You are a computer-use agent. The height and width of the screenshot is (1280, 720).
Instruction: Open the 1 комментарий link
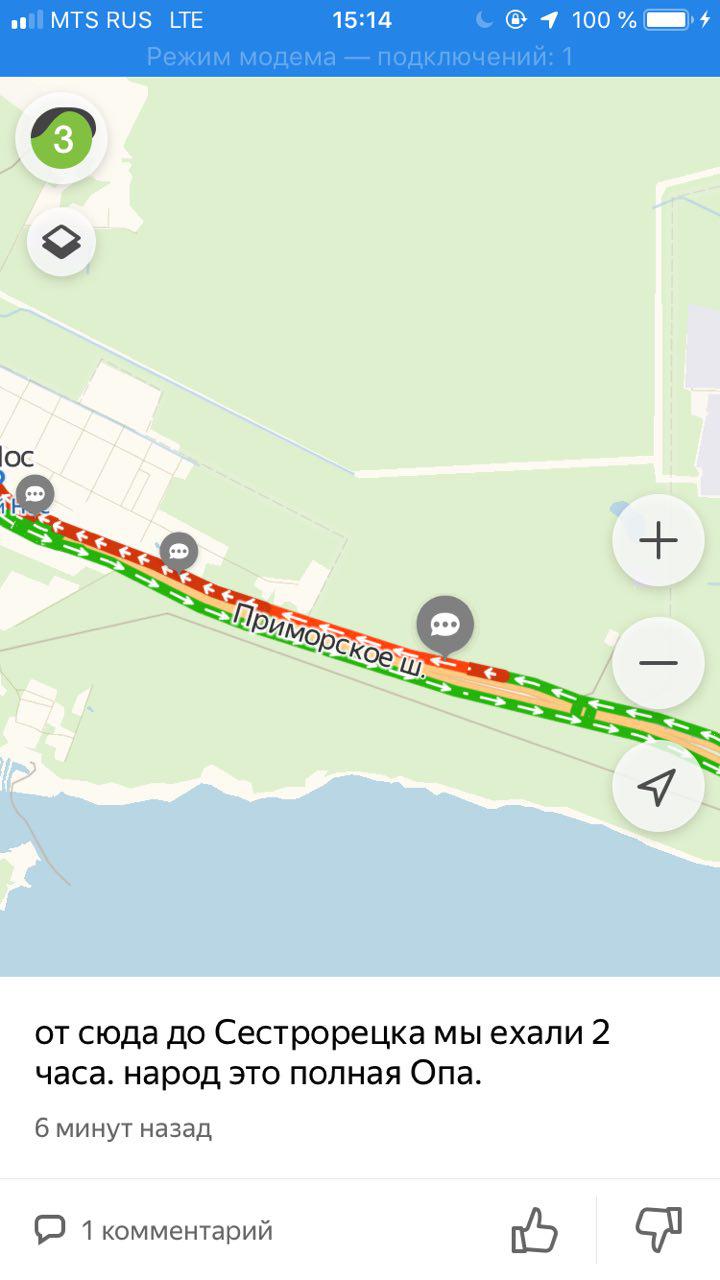coord(154,1230)
